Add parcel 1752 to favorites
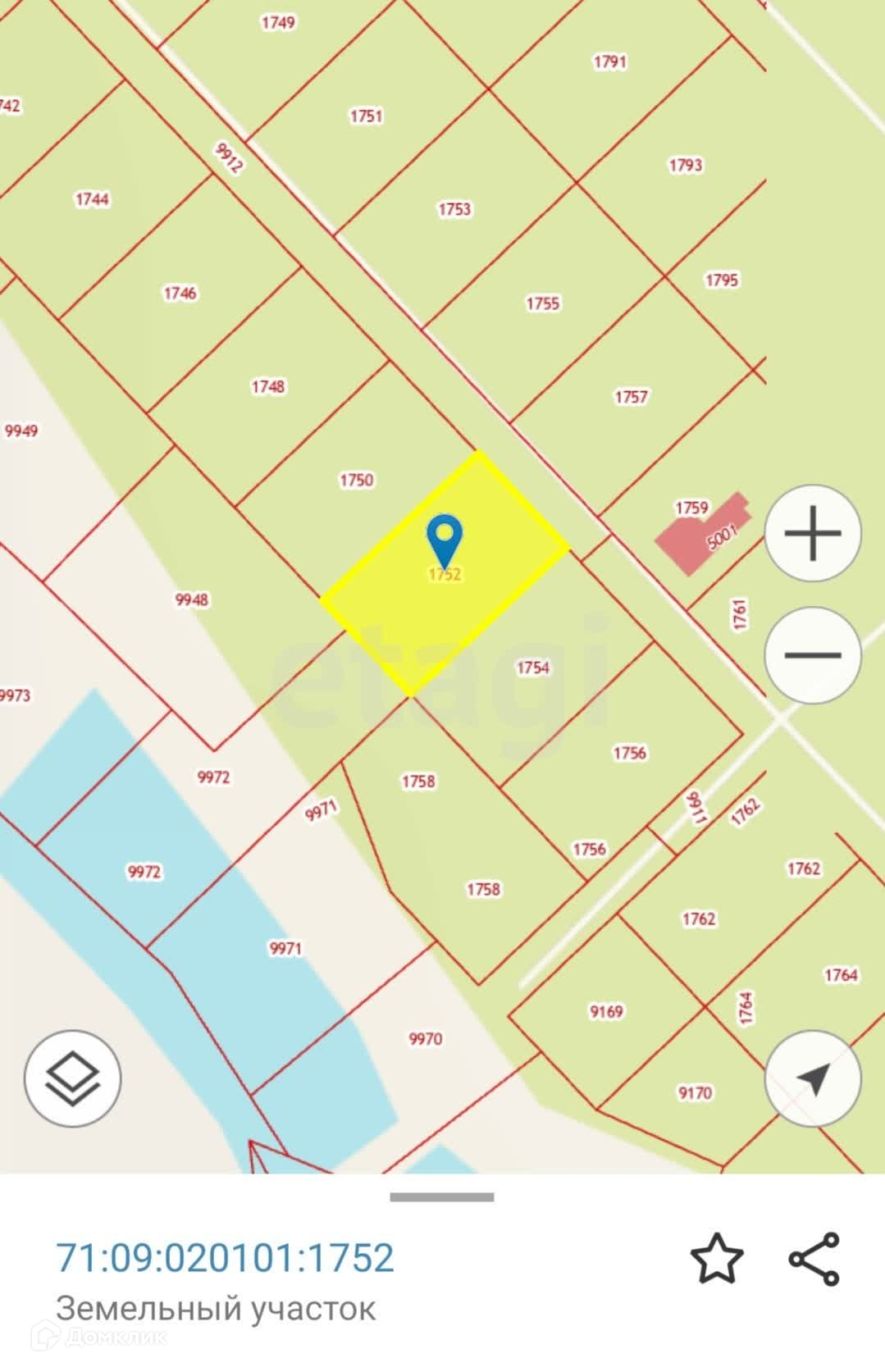Image resolution: width=885 pixels, height=1372 pixels. [716, 1258]
